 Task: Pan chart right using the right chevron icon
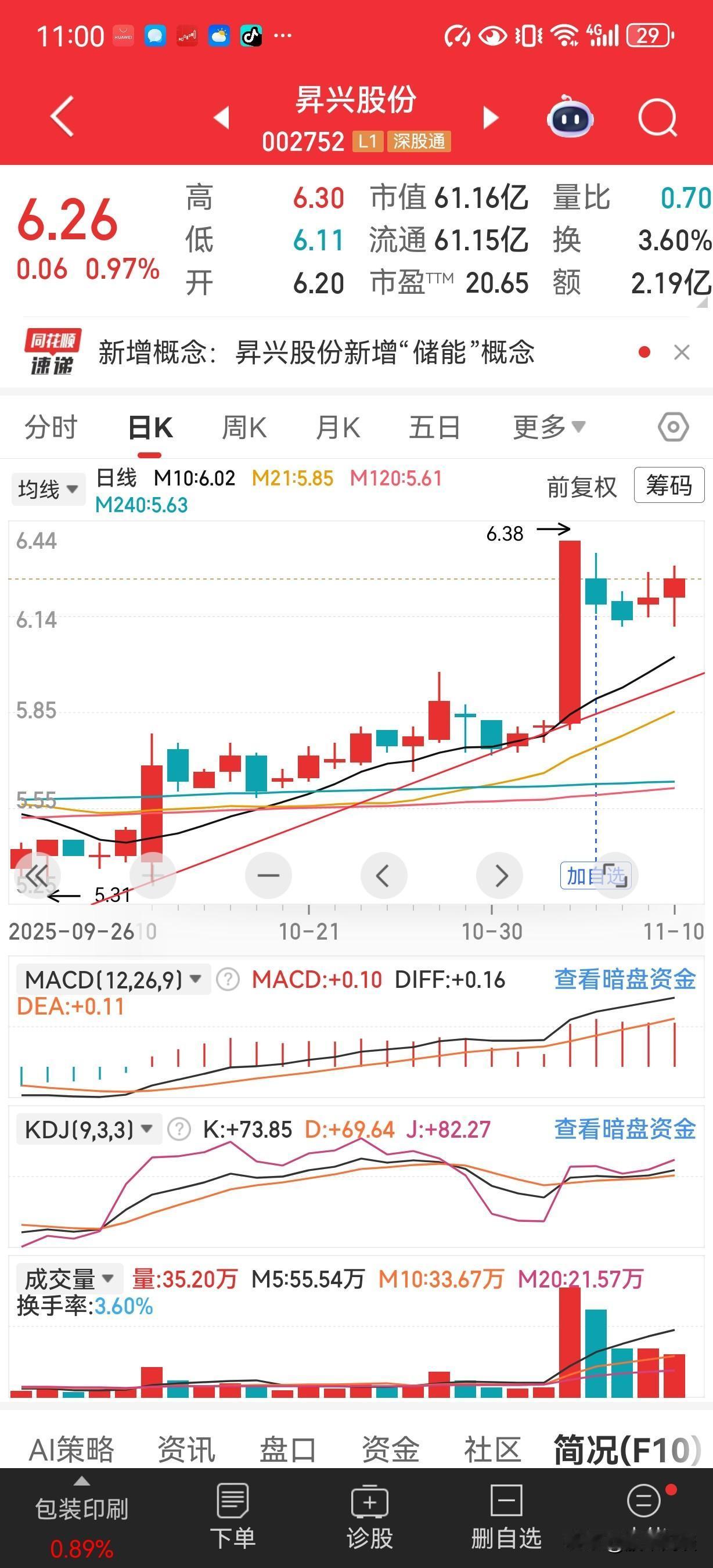(499, 875)
